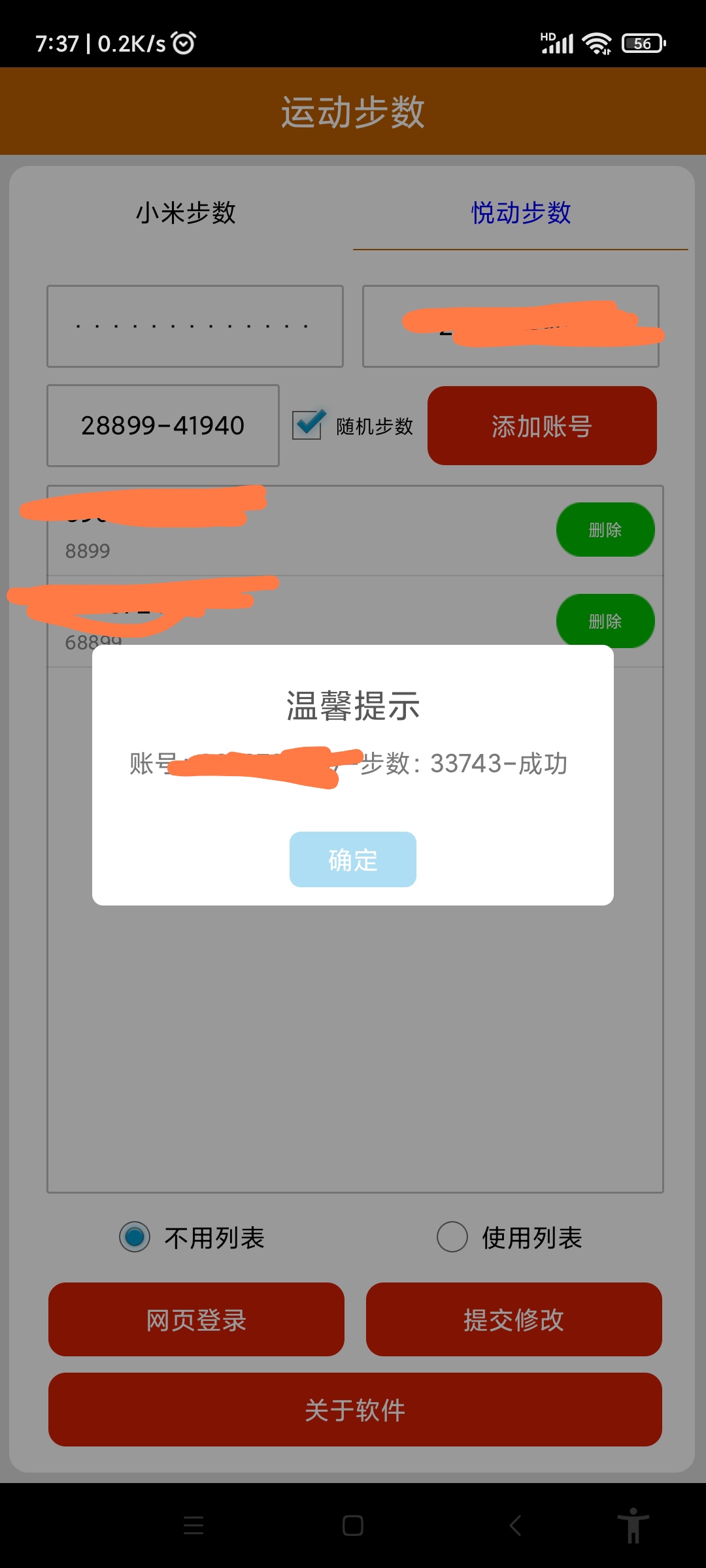Open the 关于软件 about page

click(355, 1409)
